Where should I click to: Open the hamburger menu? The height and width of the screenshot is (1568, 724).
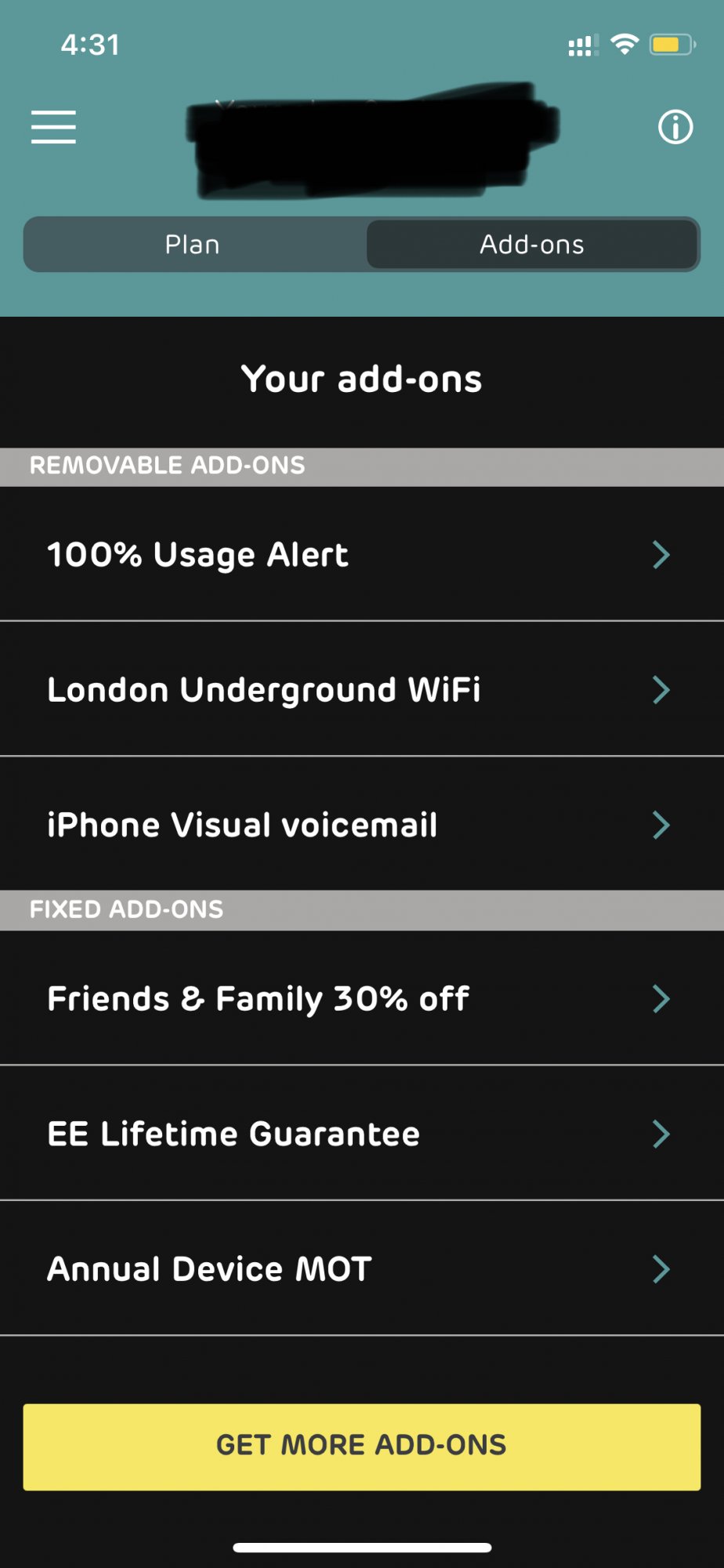pyautogui.click(x=53, y=127)
